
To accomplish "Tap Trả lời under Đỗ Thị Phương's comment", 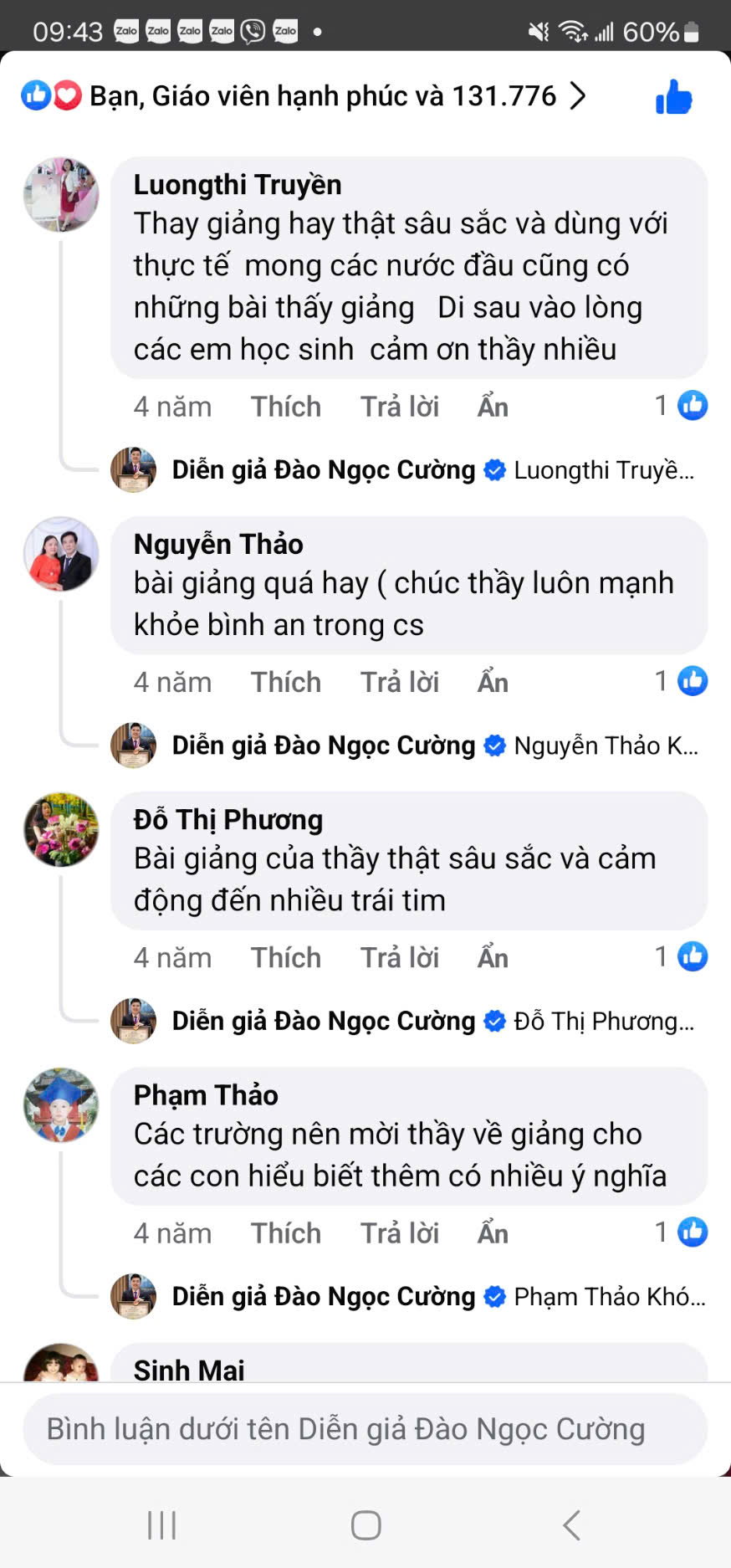I will click(x=399, y=957).
